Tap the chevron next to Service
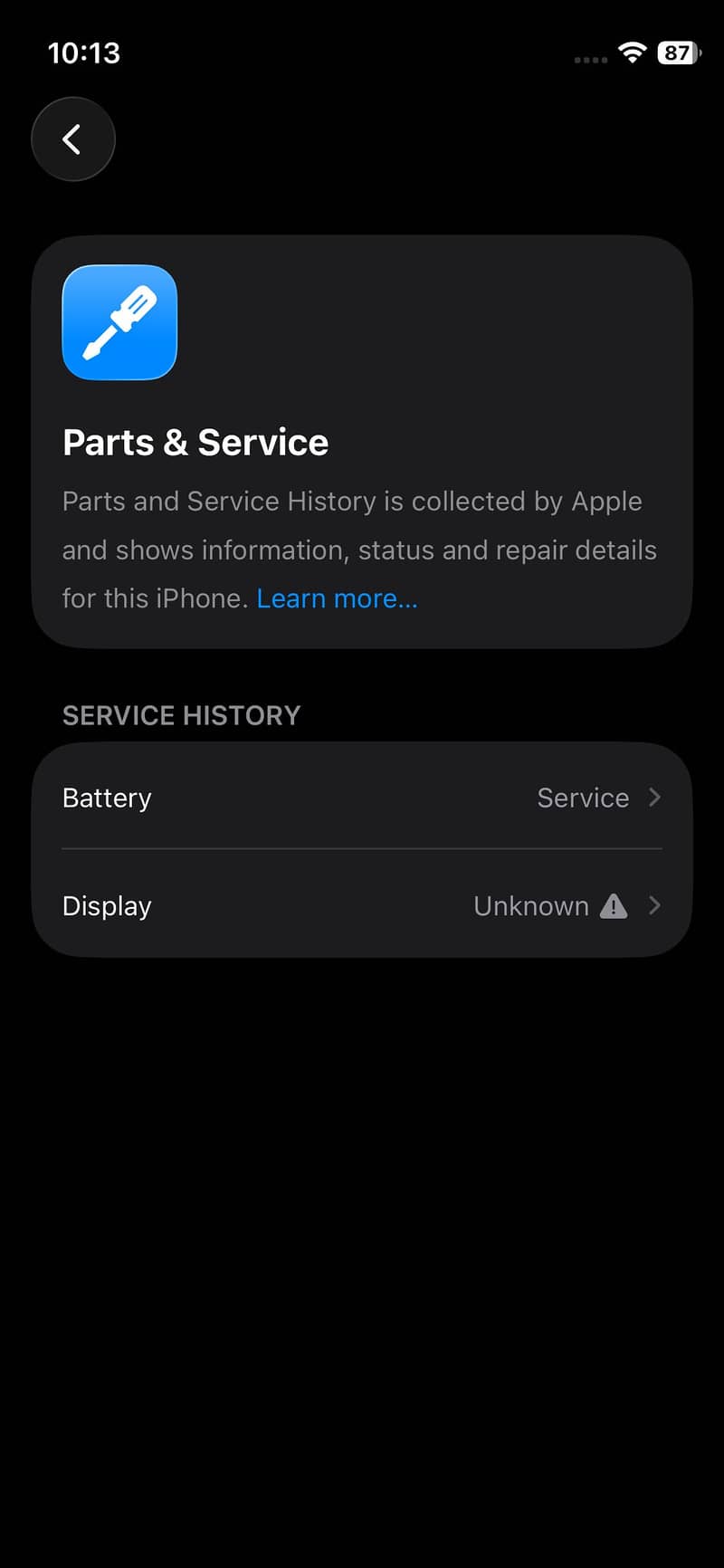Screen dimensions: 724x1568 [654, 798]
